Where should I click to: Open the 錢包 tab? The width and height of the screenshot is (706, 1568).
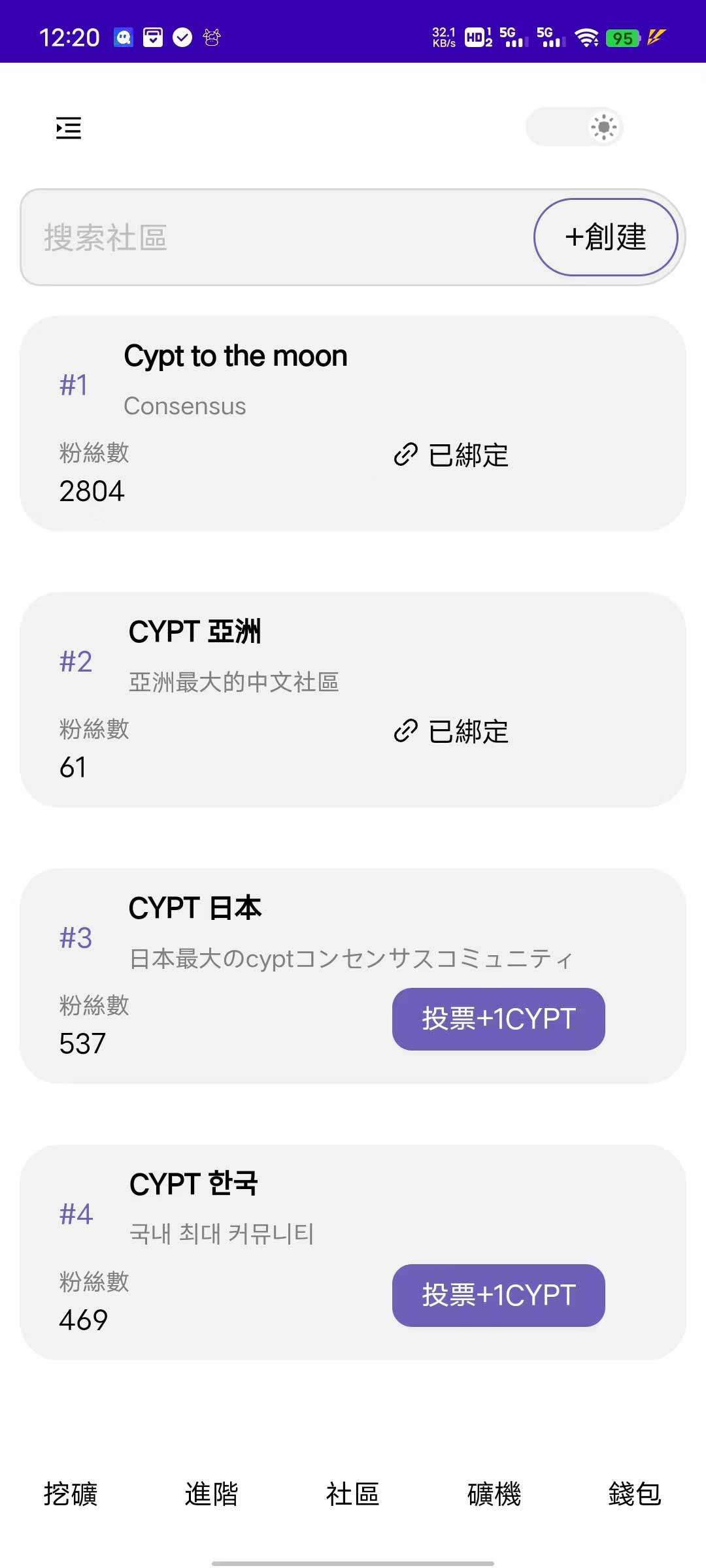[x=635, y=1494]
